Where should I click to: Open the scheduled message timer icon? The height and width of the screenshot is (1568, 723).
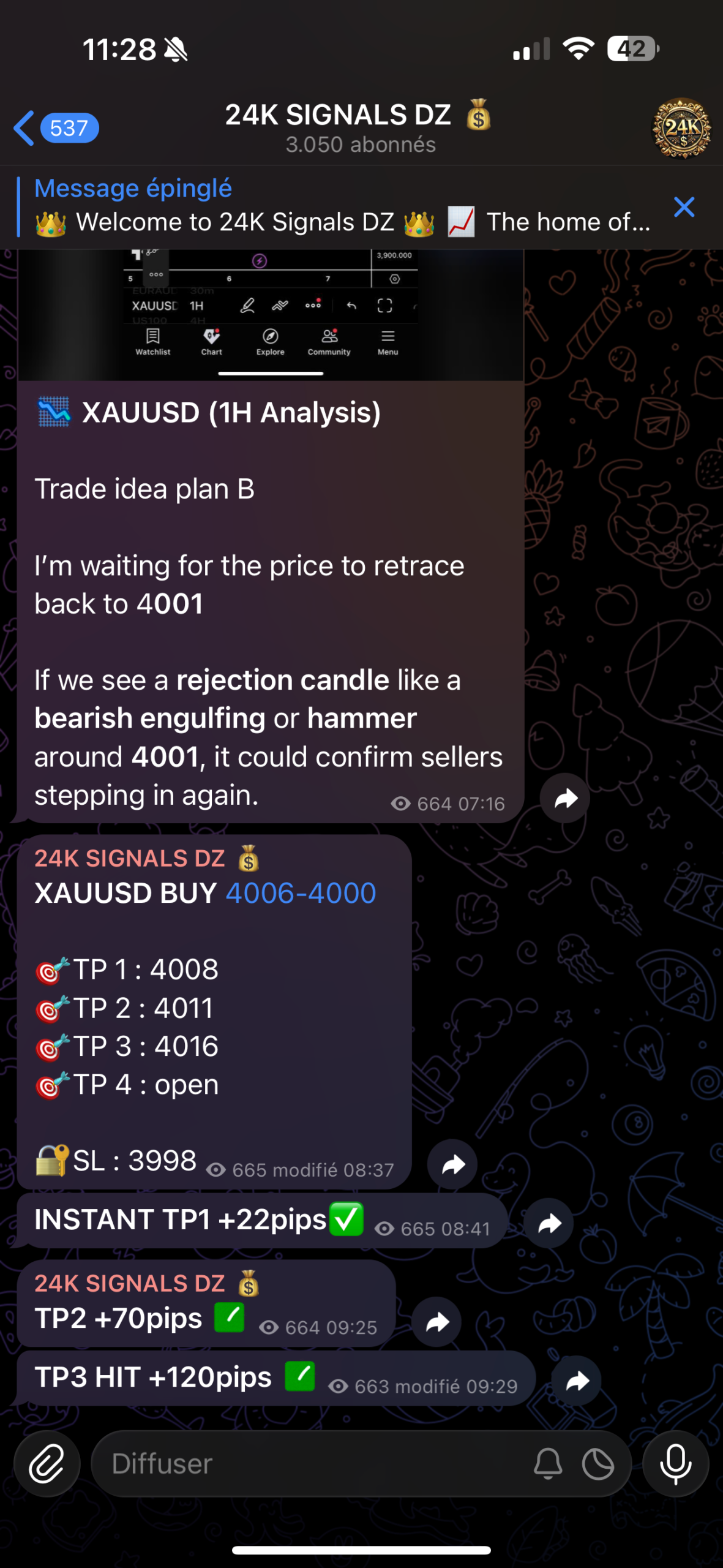coord(598,1463)
